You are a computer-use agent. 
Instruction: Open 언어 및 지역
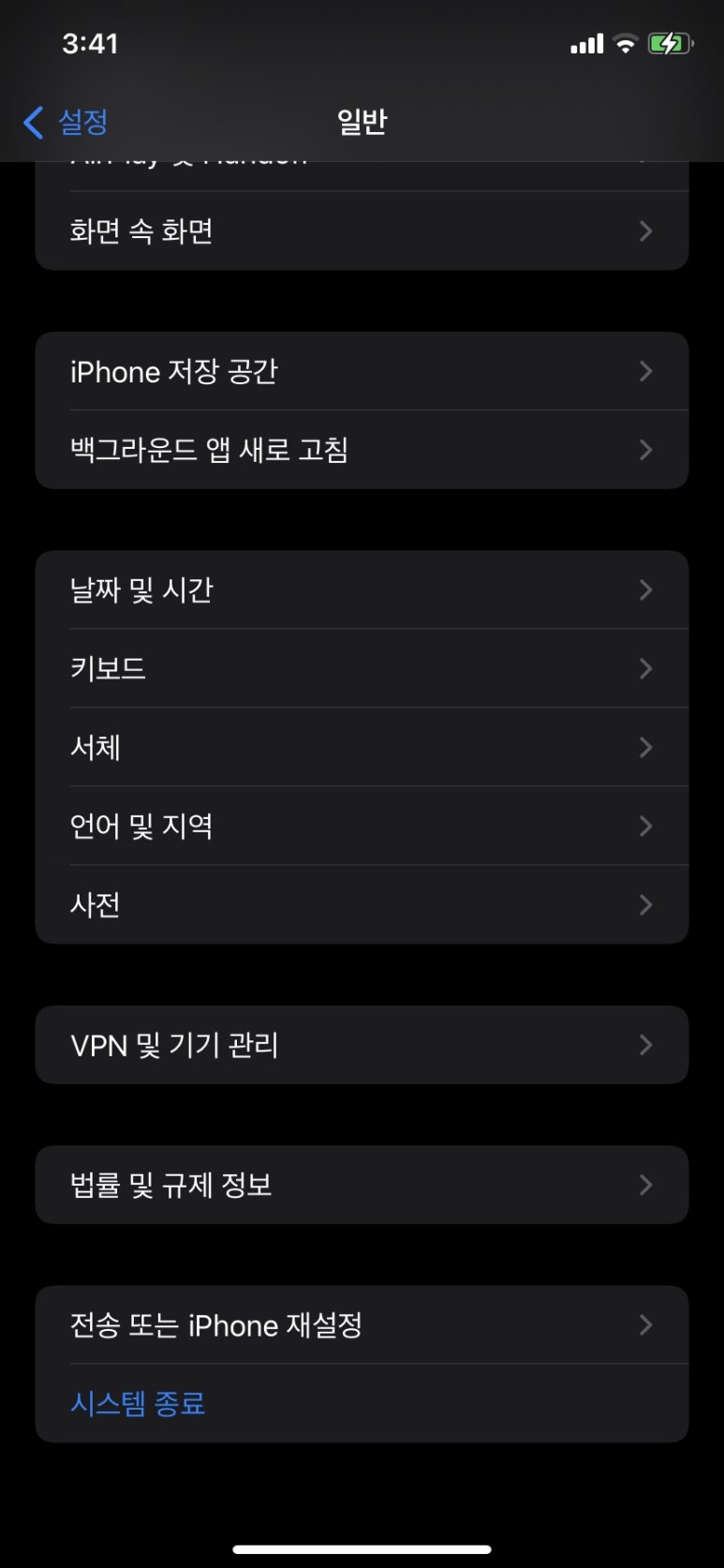(362, 827)
